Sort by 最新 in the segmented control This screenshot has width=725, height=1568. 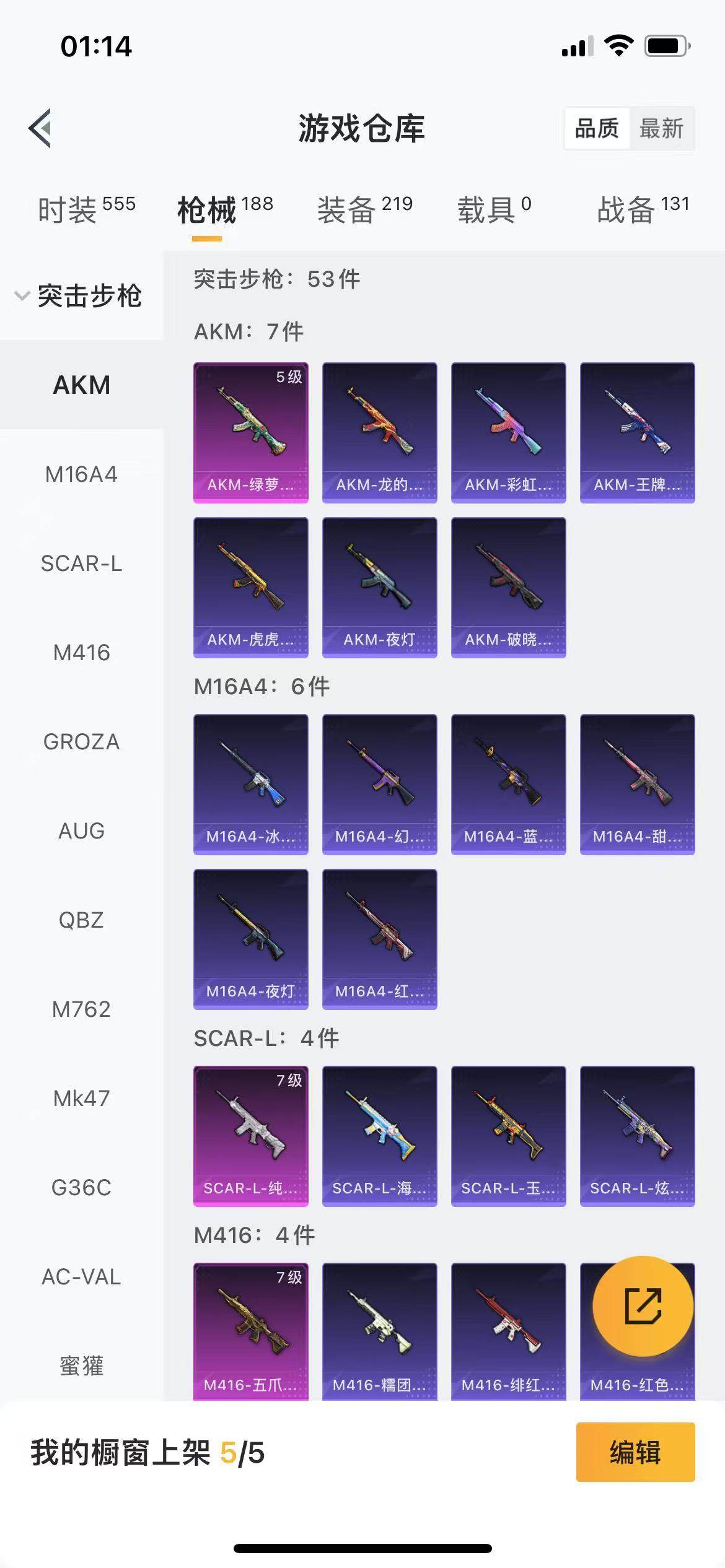click(x=661, y=129)
